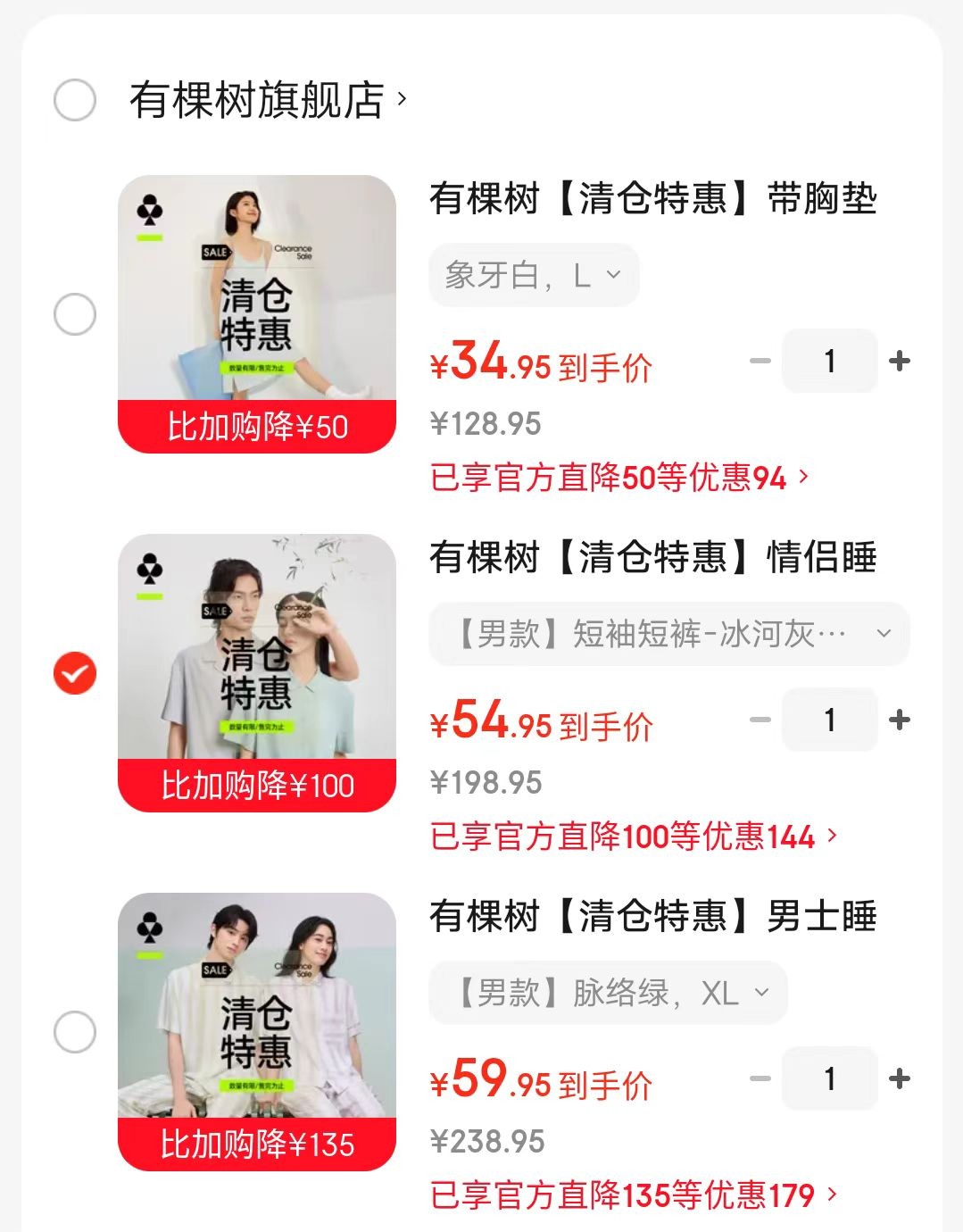The image size is (963, 1232).
Task: View 已享官方直降135等优惠179 discount details
Action: click(x=634, y=1195)
